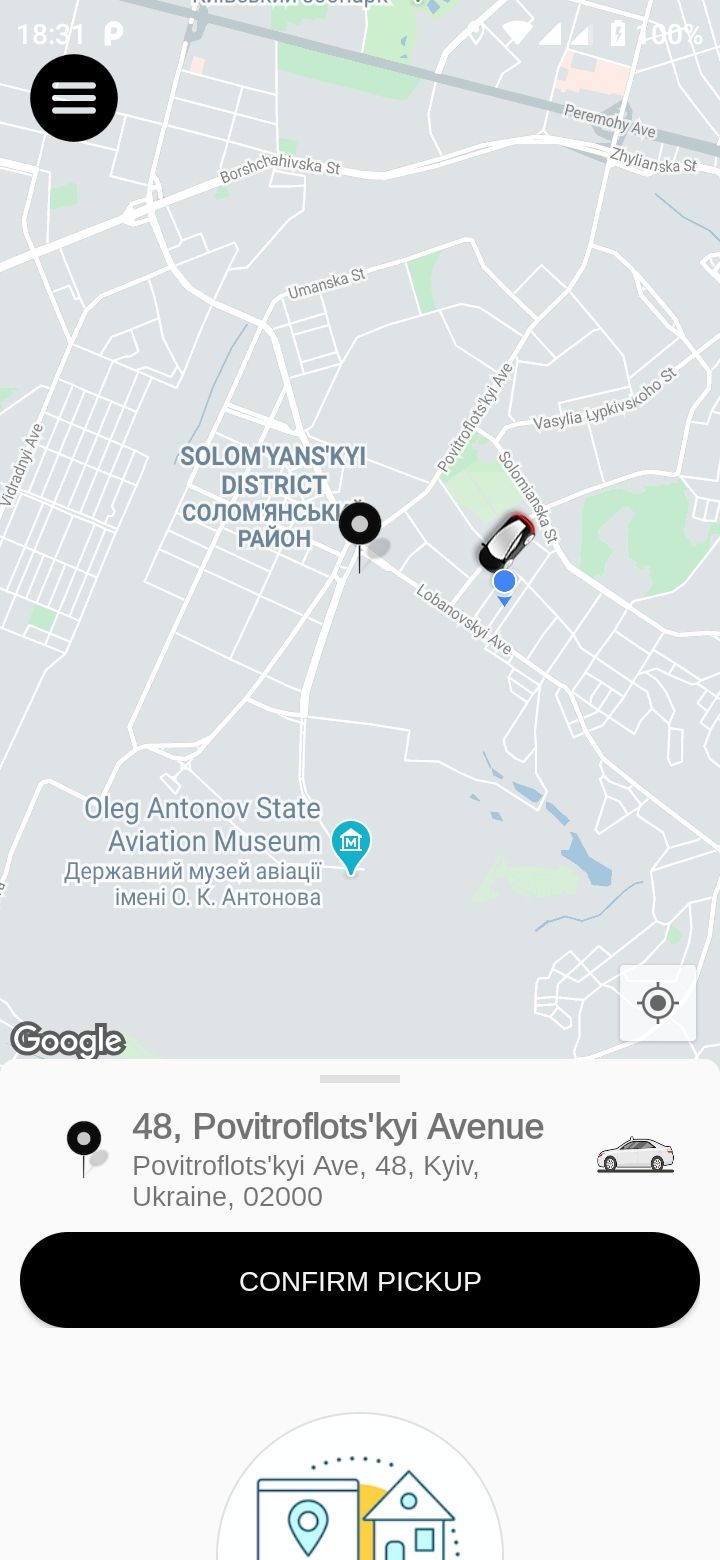Open the hamburger drawer menu
The image size is (720, 1560).
point(74,98)
